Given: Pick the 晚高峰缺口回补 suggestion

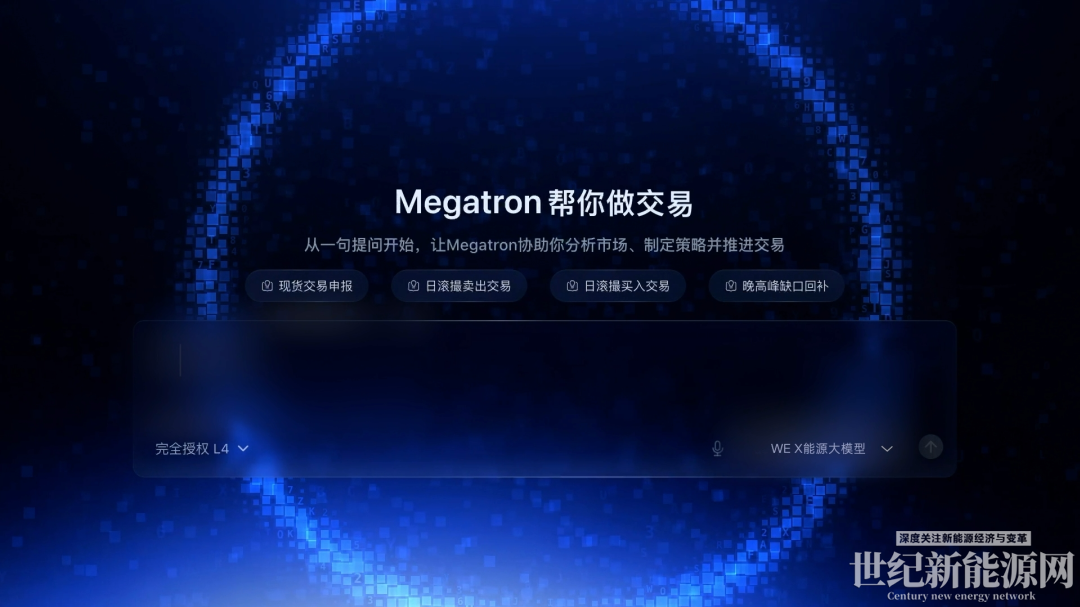Looking at the screenshot, I should (x=776, y=286).
